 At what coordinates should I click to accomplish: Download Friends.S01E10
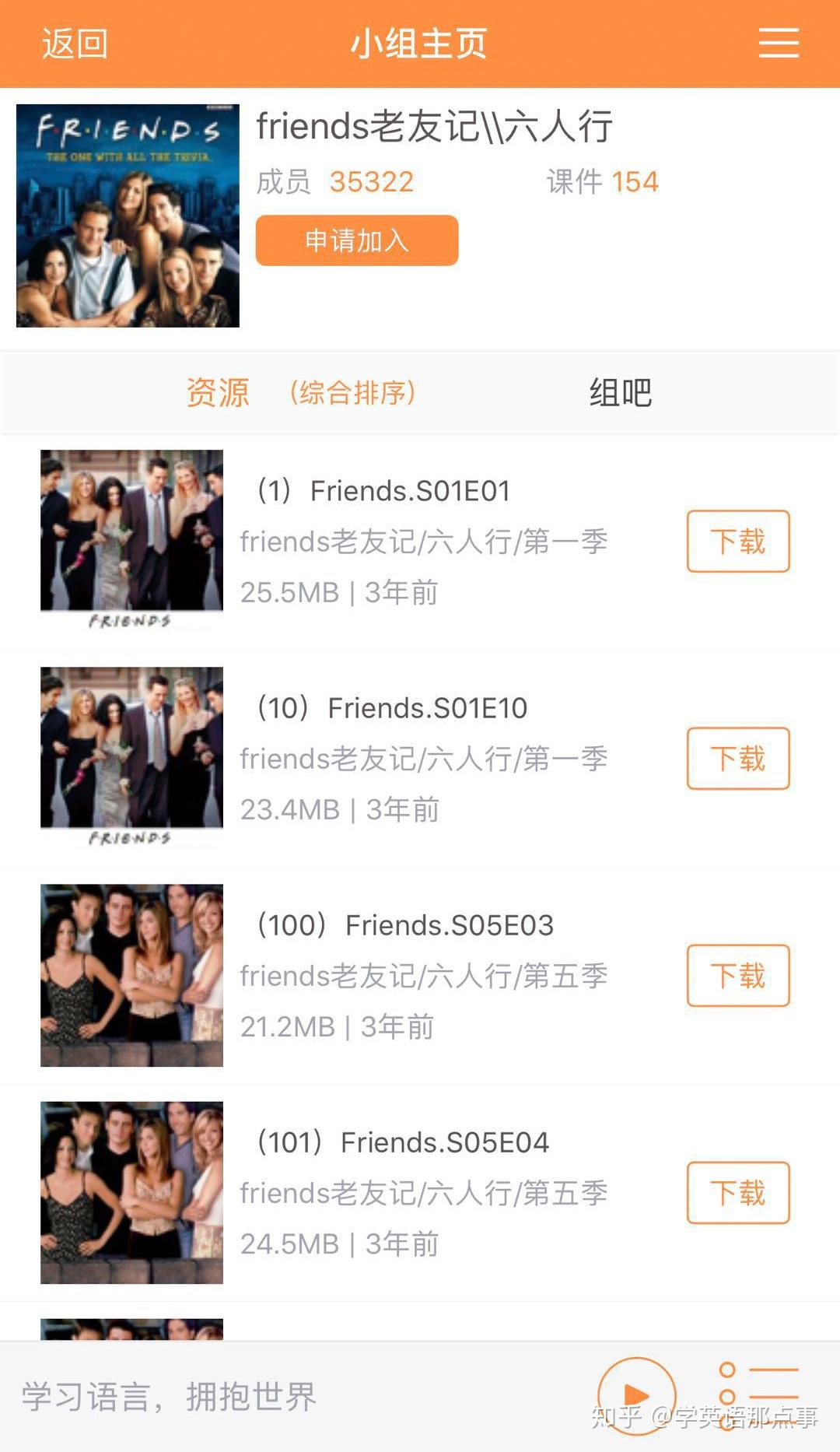pos(737,759)
